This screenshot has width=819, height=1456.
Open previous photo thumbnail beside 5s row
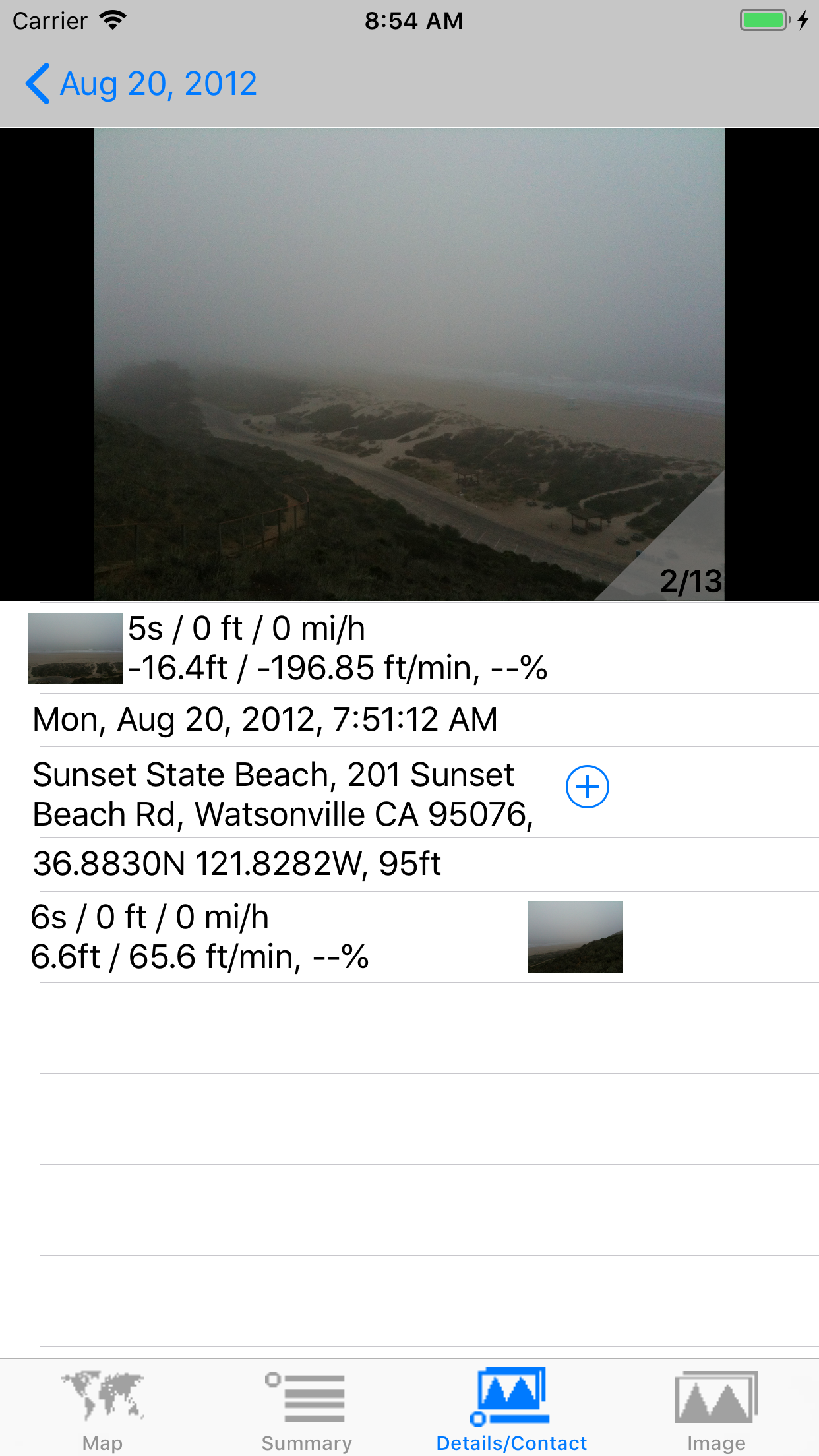(x=75, y=648)
